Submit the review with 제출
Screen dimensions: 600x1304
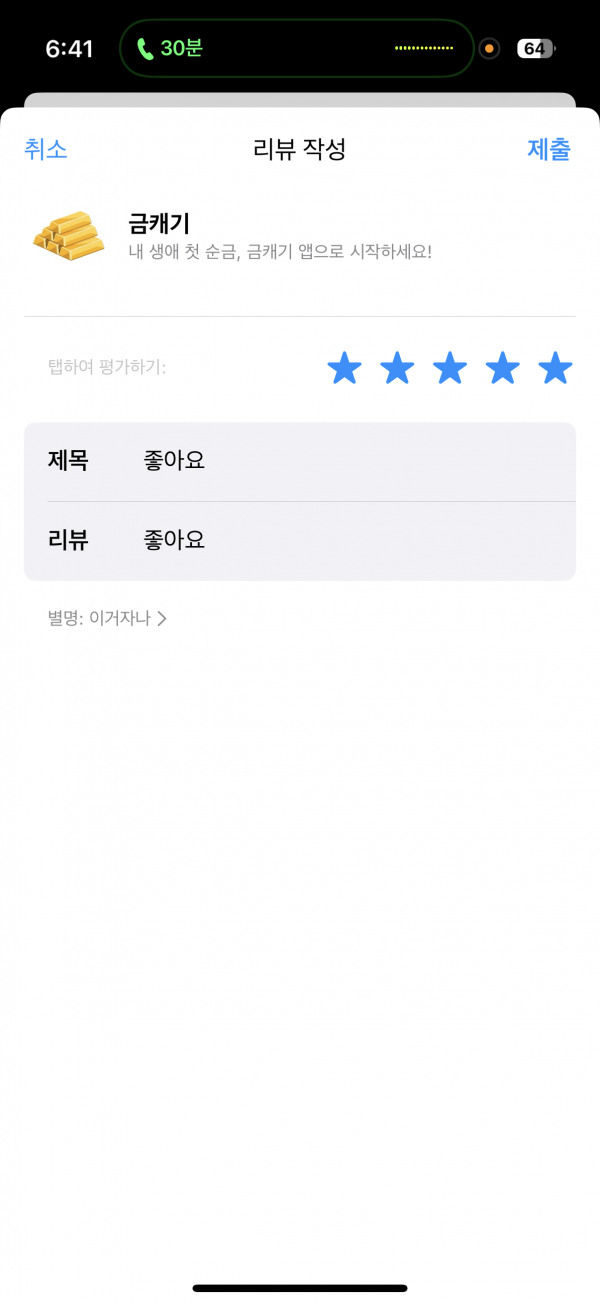549,150
